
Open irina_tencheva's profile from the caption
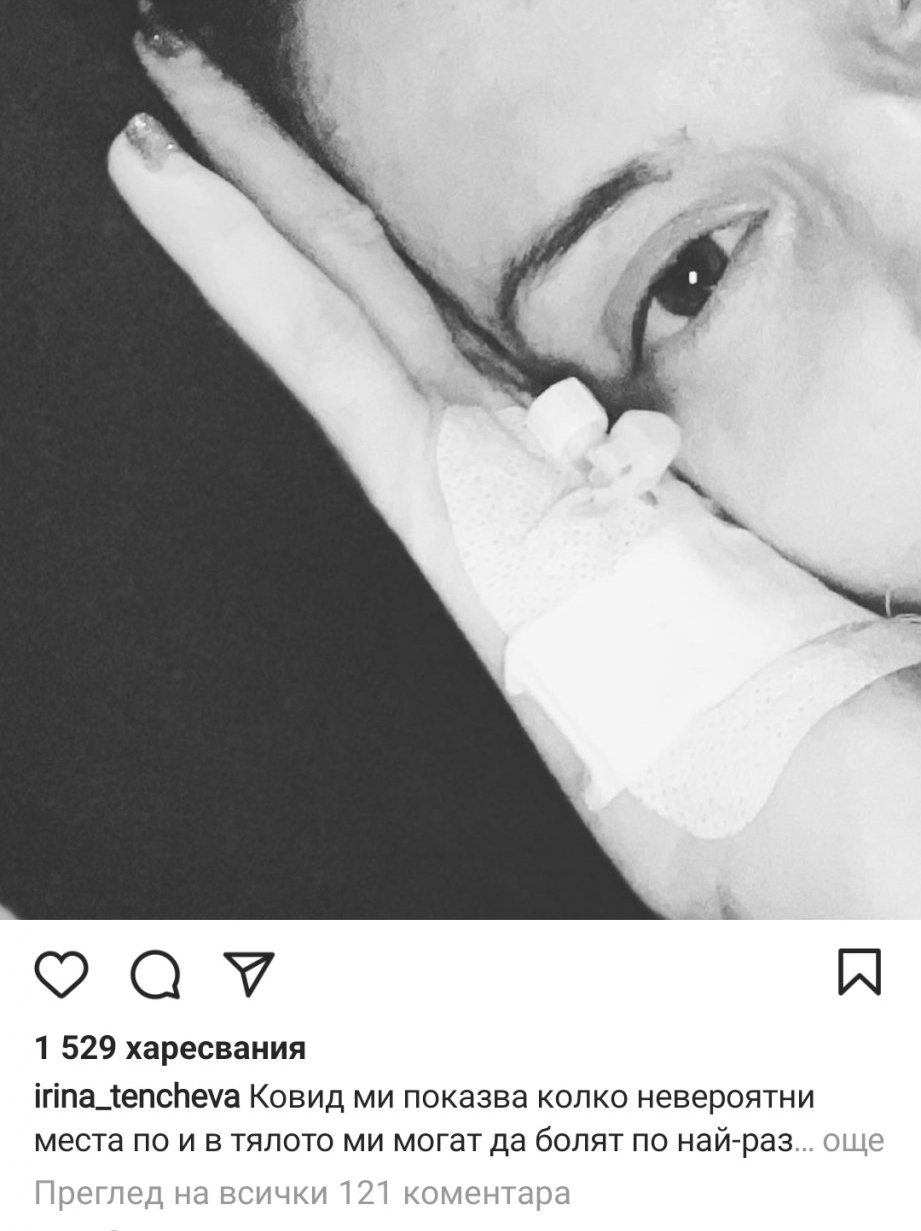coord(136,1097)
